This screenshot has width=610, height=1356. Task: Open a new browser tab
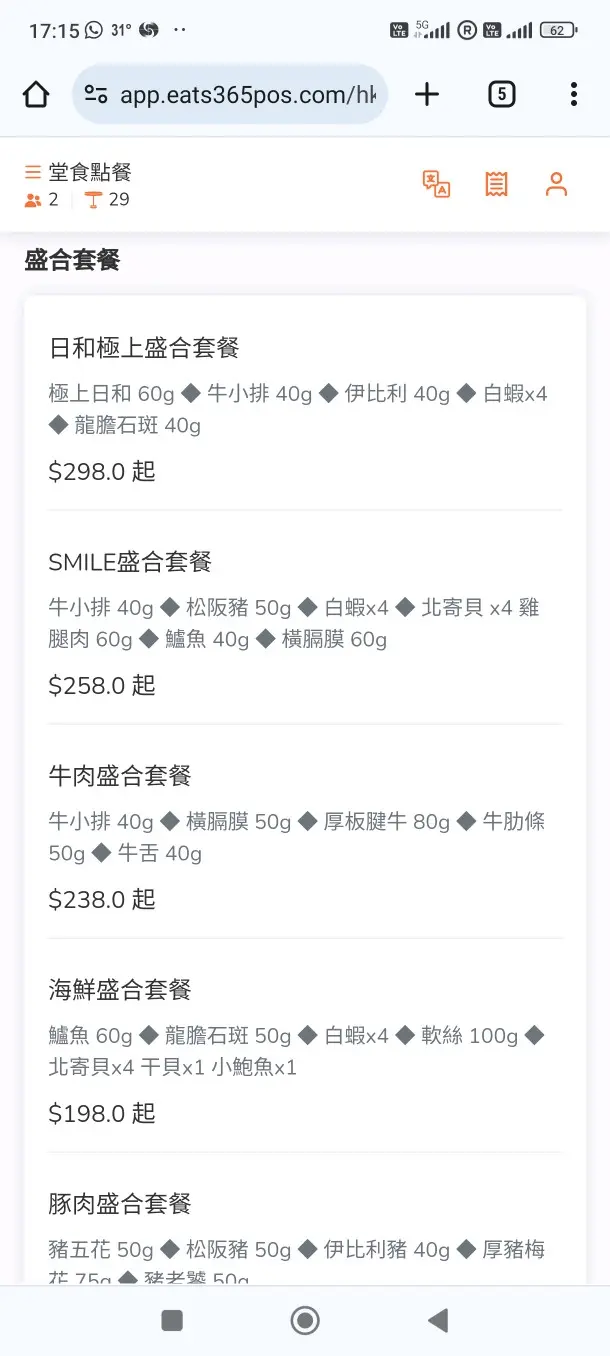click(427, 95)
